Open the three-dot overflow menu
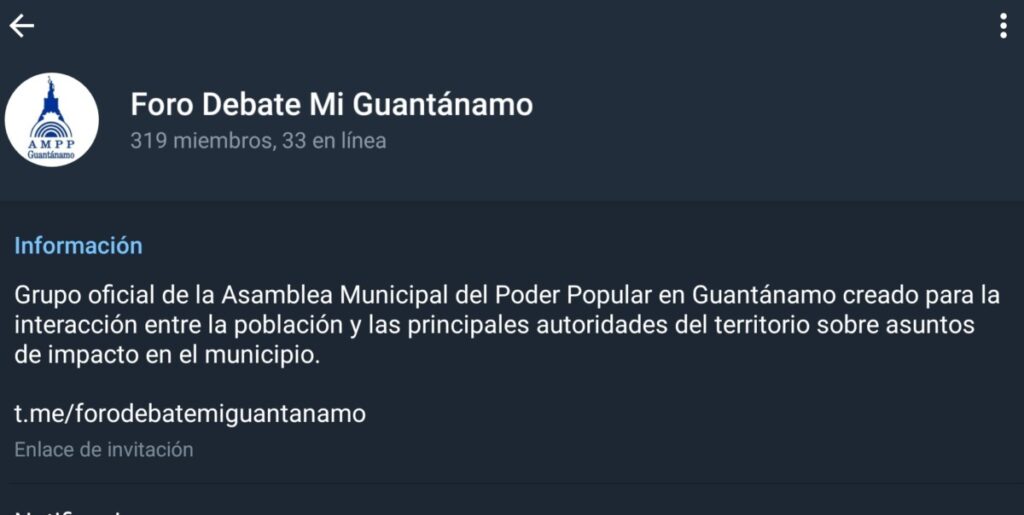Image resolution: width=1024 pixels, height=515 pixels. coord(1002,27)
